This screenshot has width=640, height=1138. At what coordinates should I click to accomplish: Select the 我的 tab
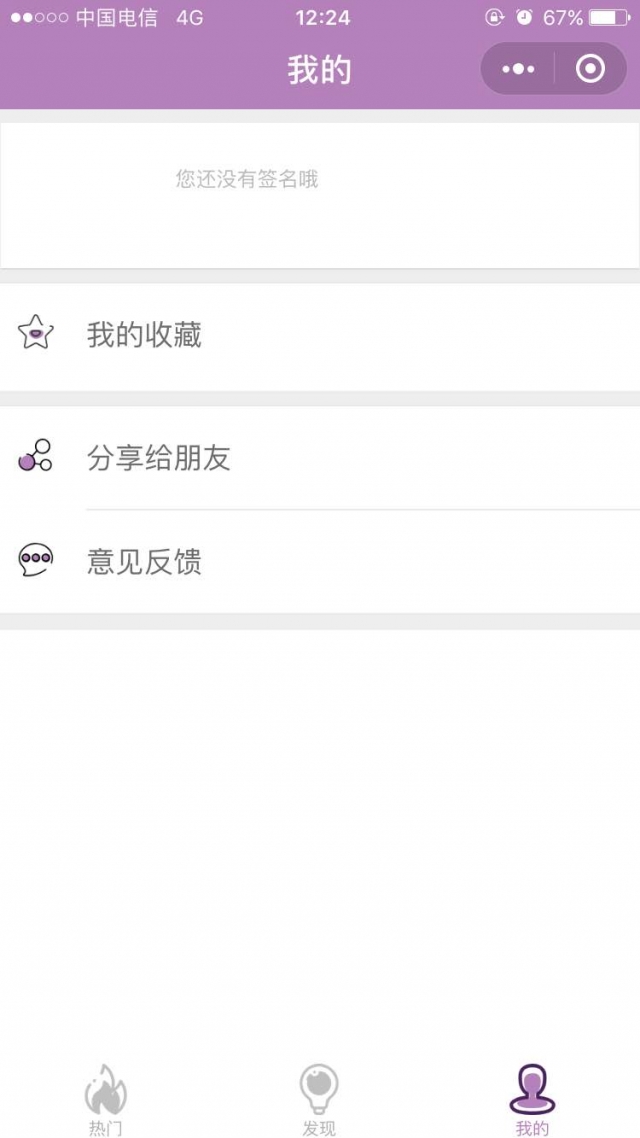[x=532, y=1098]
